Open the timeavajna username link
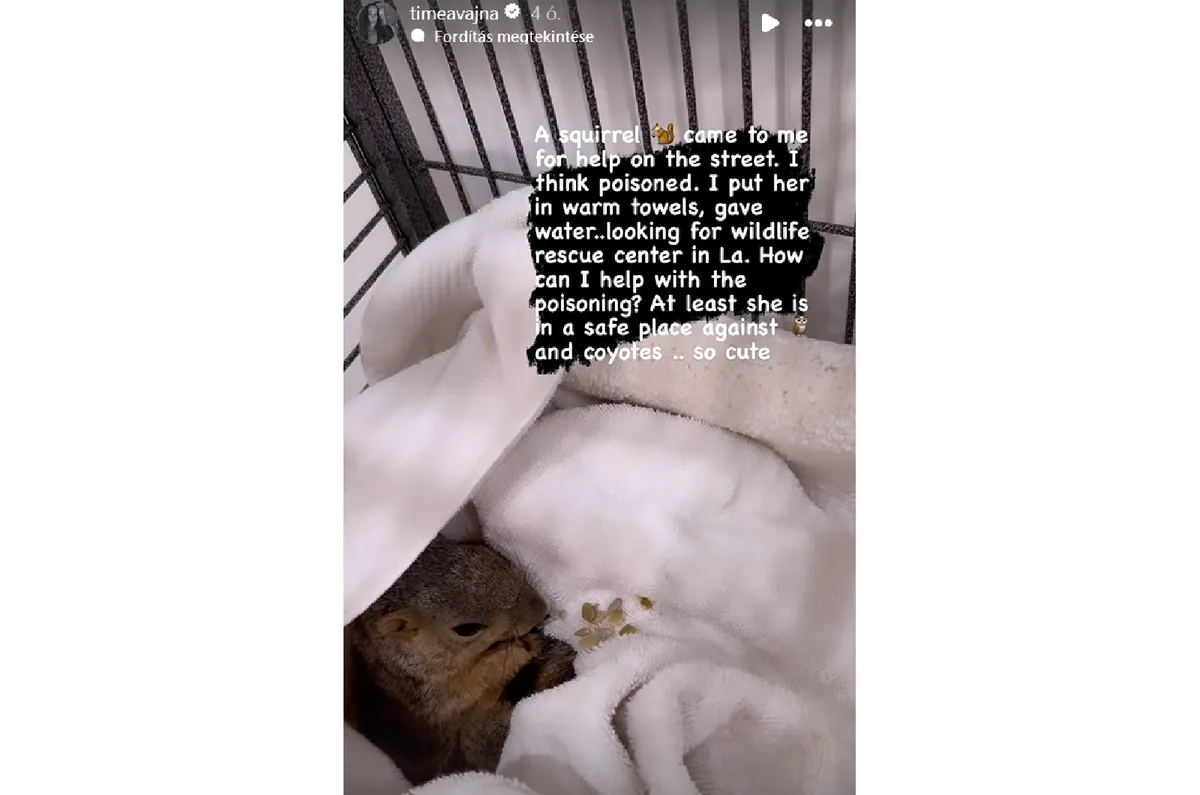1200x795 pixels. (454, 13)
